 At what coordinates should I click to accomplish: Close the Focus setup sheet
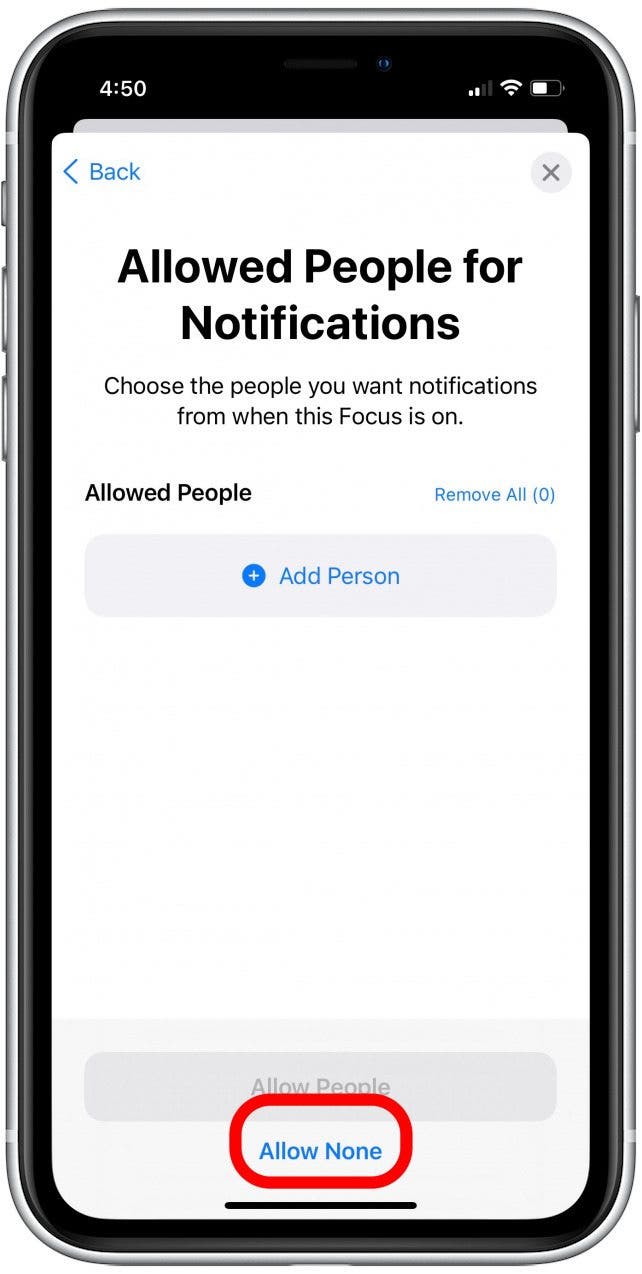(x=550, y=173)
